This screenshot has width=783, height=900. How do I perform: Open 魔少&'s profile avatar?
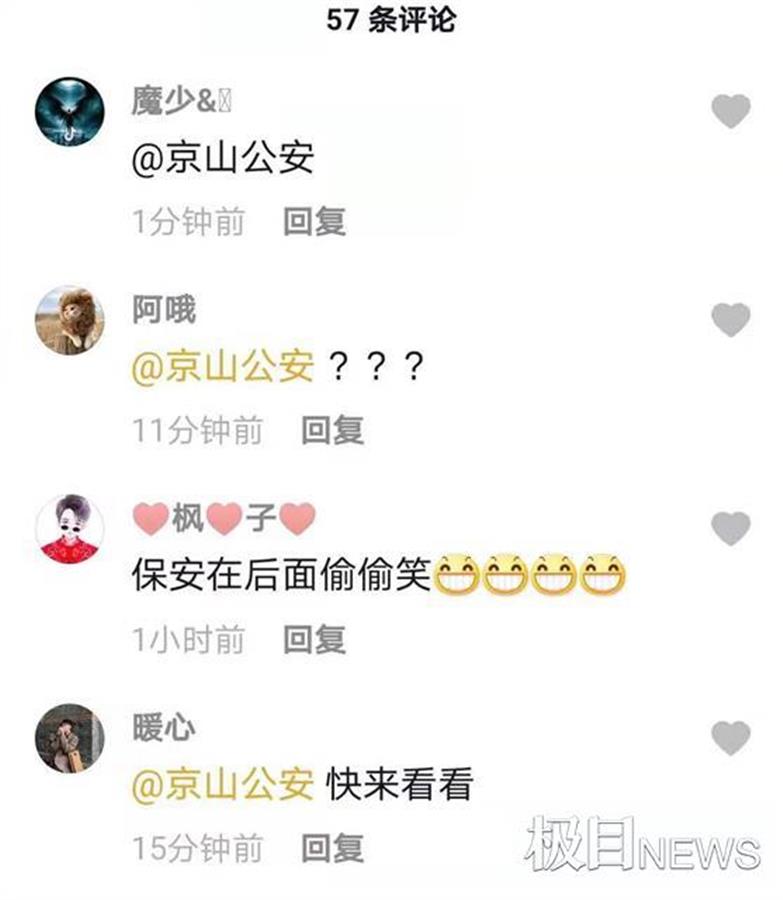tap(70, 110)
